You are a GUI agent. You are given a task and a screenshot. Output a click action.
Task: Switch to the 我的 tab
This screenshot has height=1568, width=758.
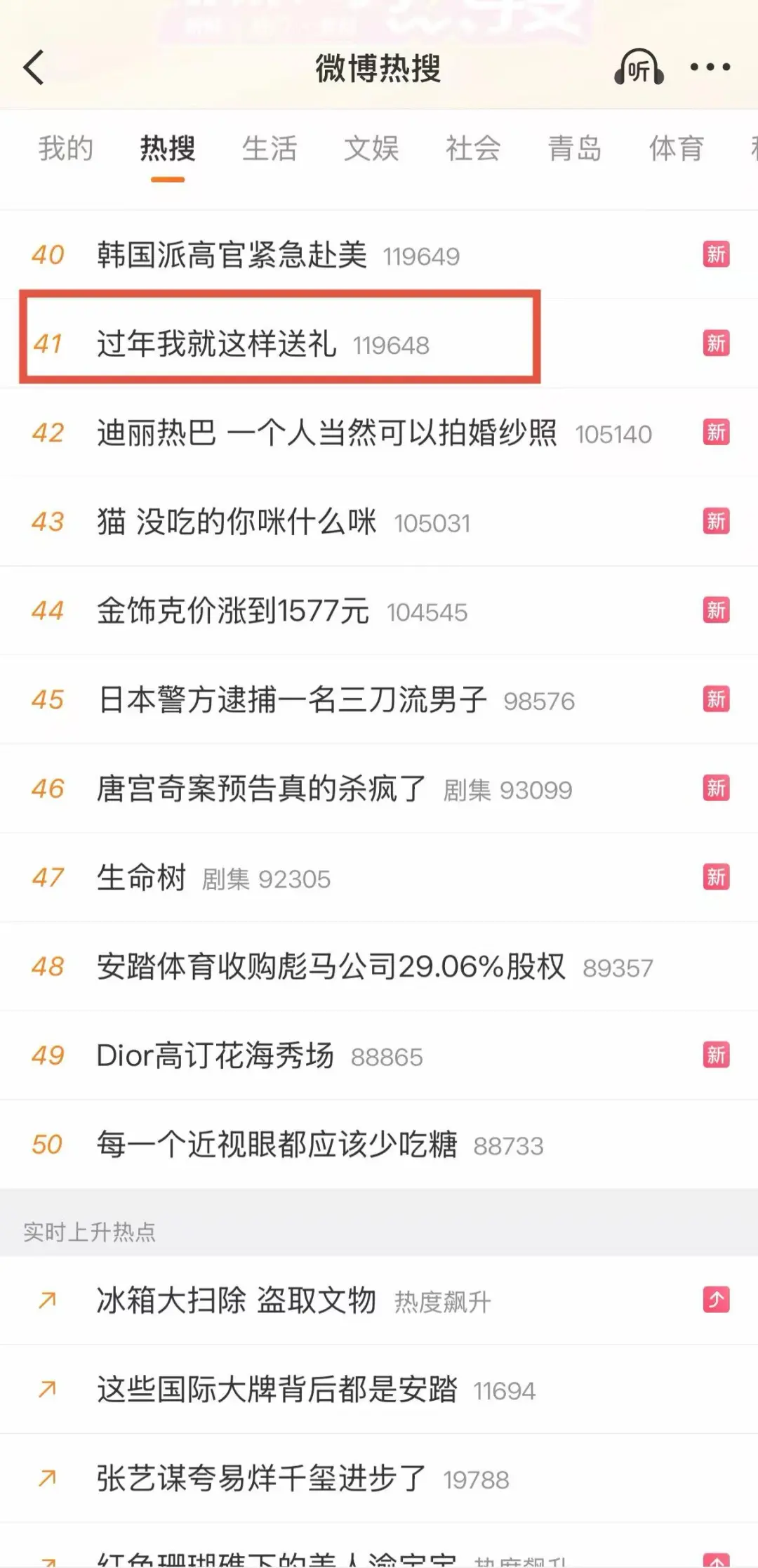point(65,149)
